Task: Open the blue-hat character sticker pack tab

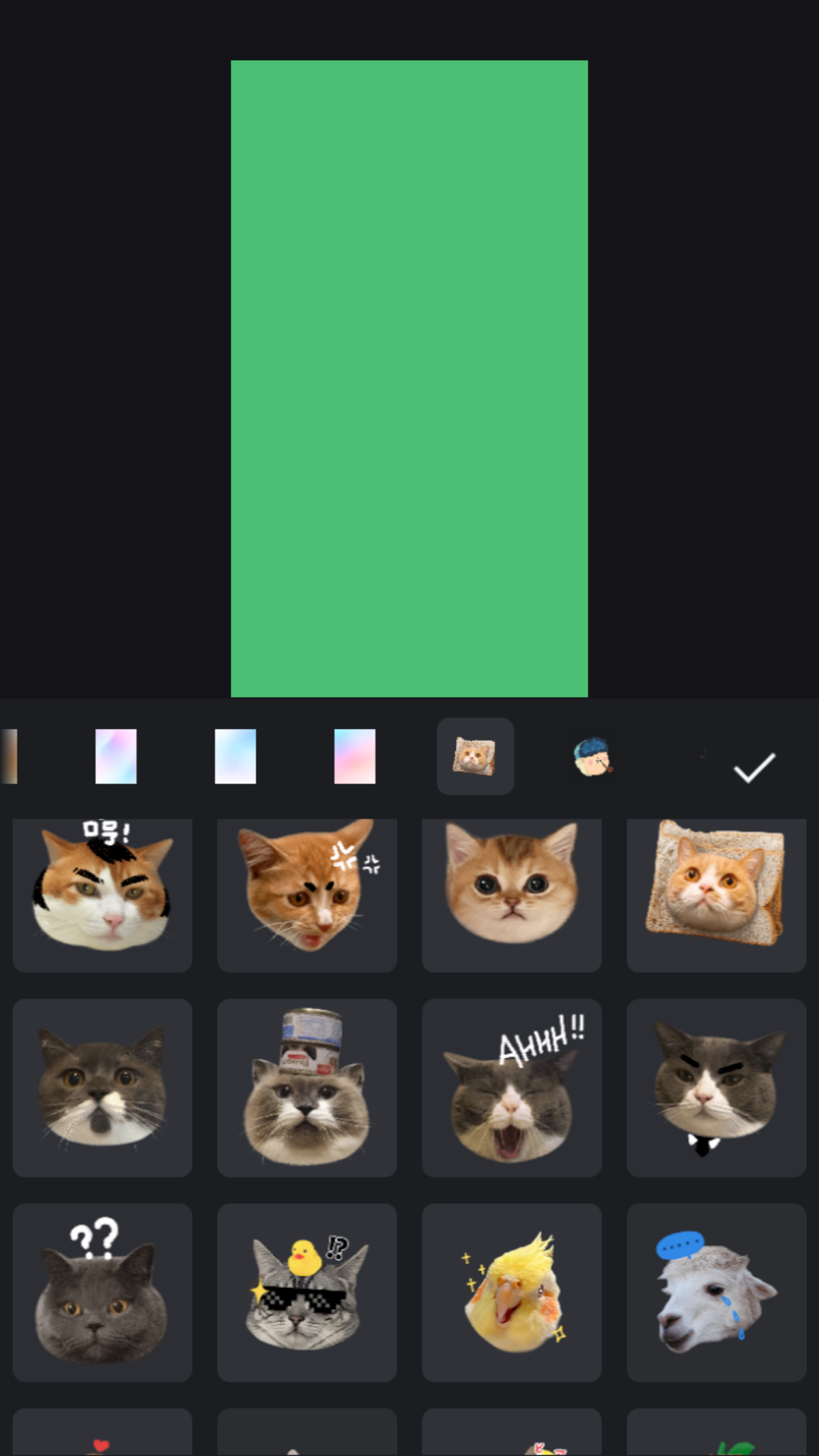Action: (x=593, y=756)
